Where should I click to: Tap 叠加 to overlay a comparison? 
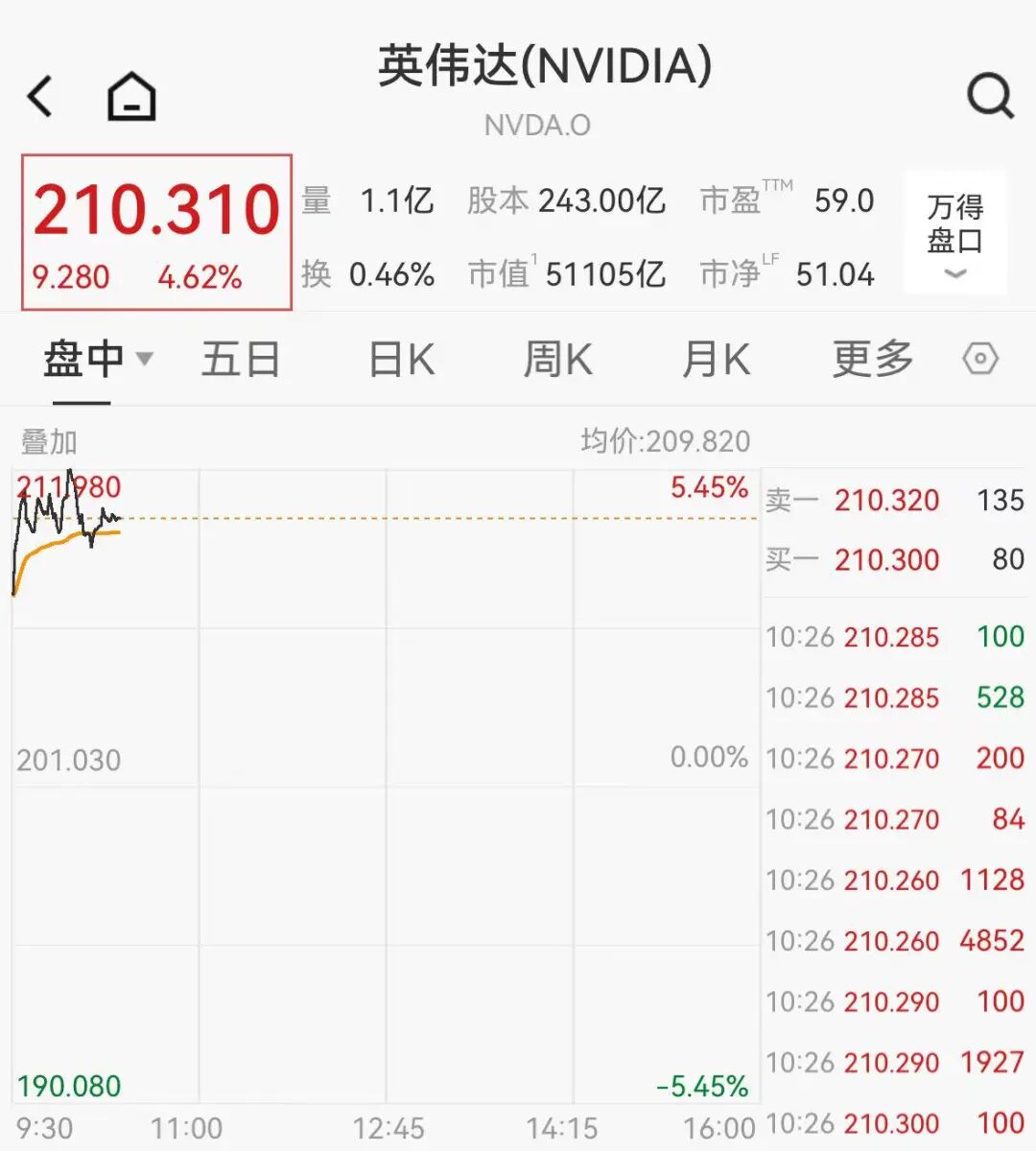49,442
